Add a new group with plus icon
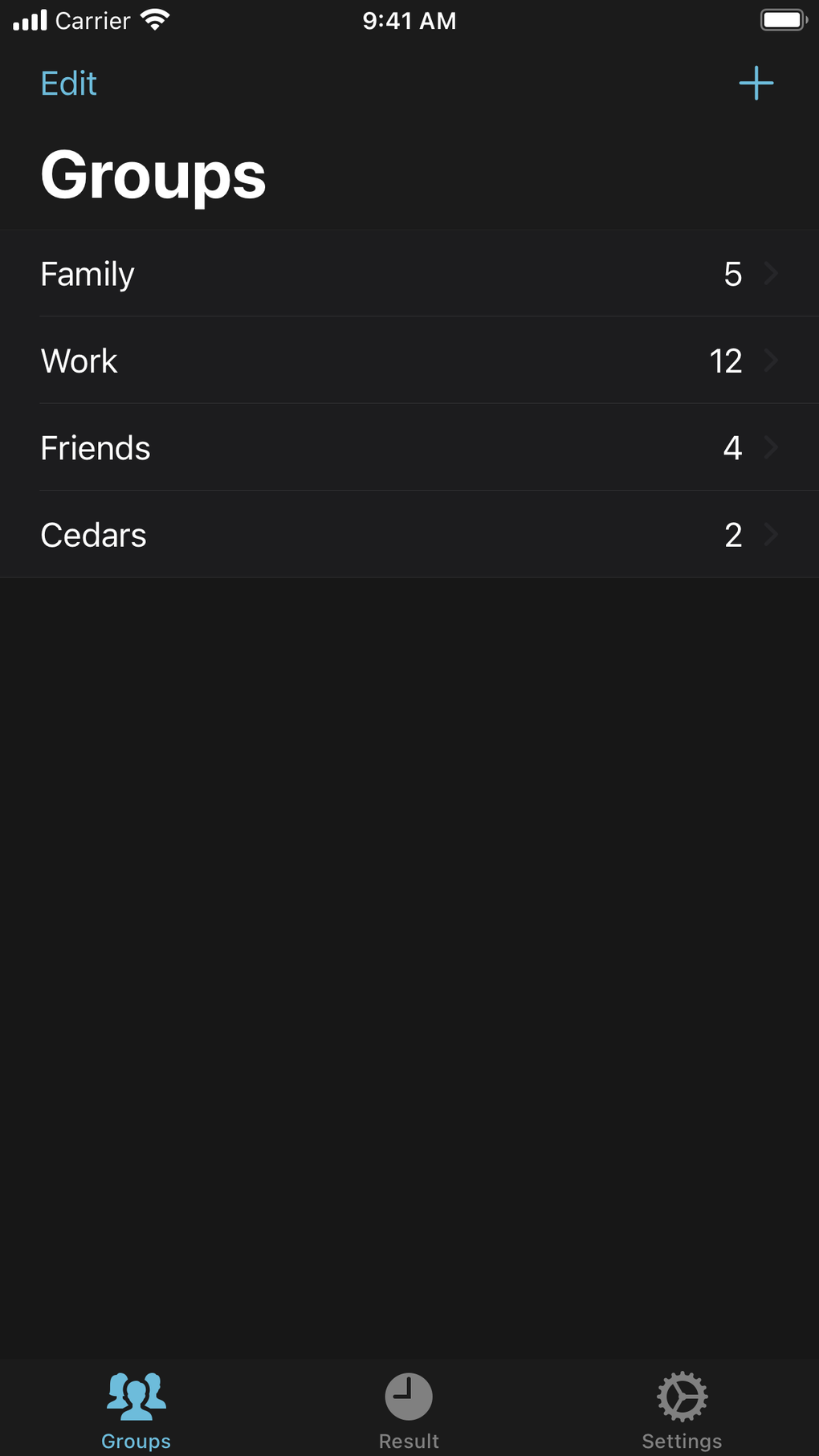 (x=756, y=84)
